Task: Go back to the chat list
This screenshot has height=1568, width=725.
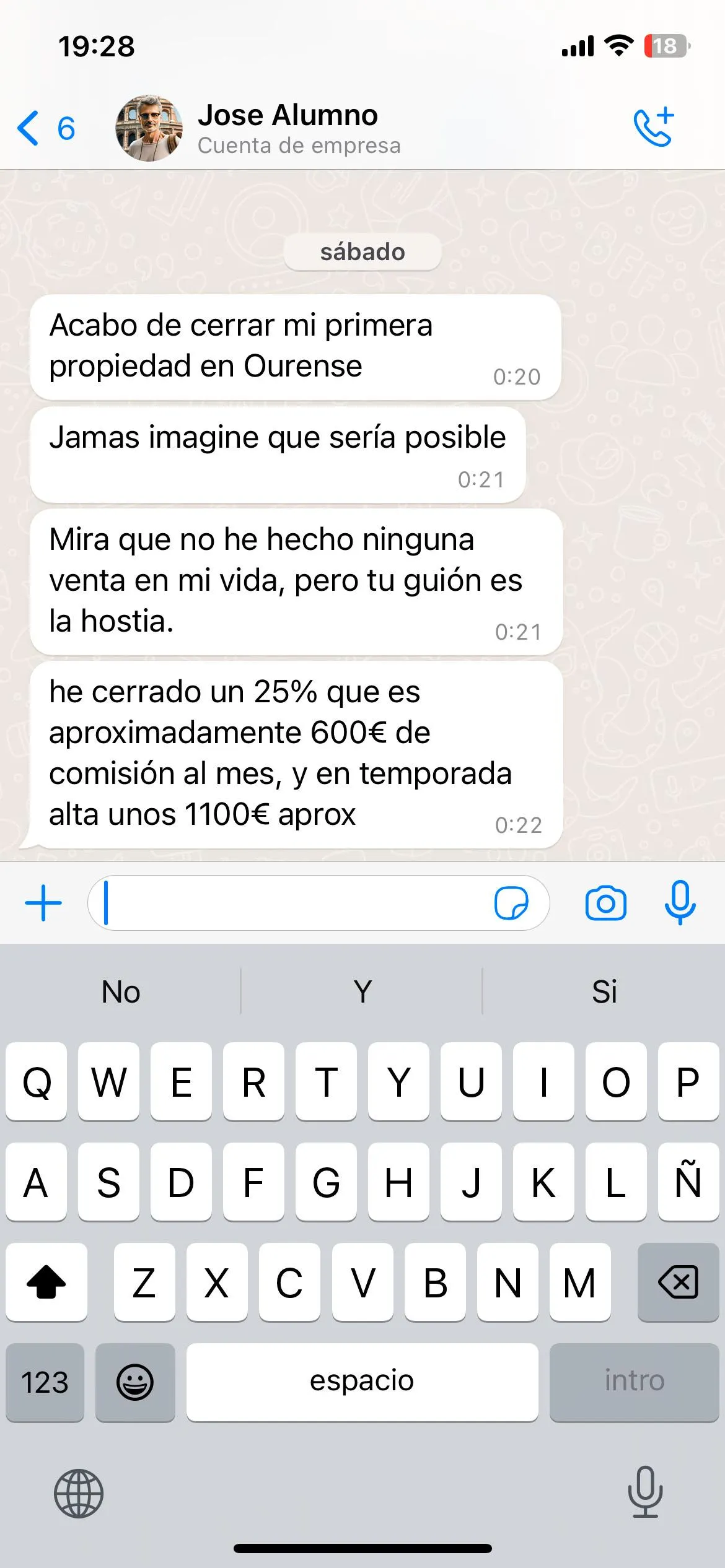Action: click(45, 128)
